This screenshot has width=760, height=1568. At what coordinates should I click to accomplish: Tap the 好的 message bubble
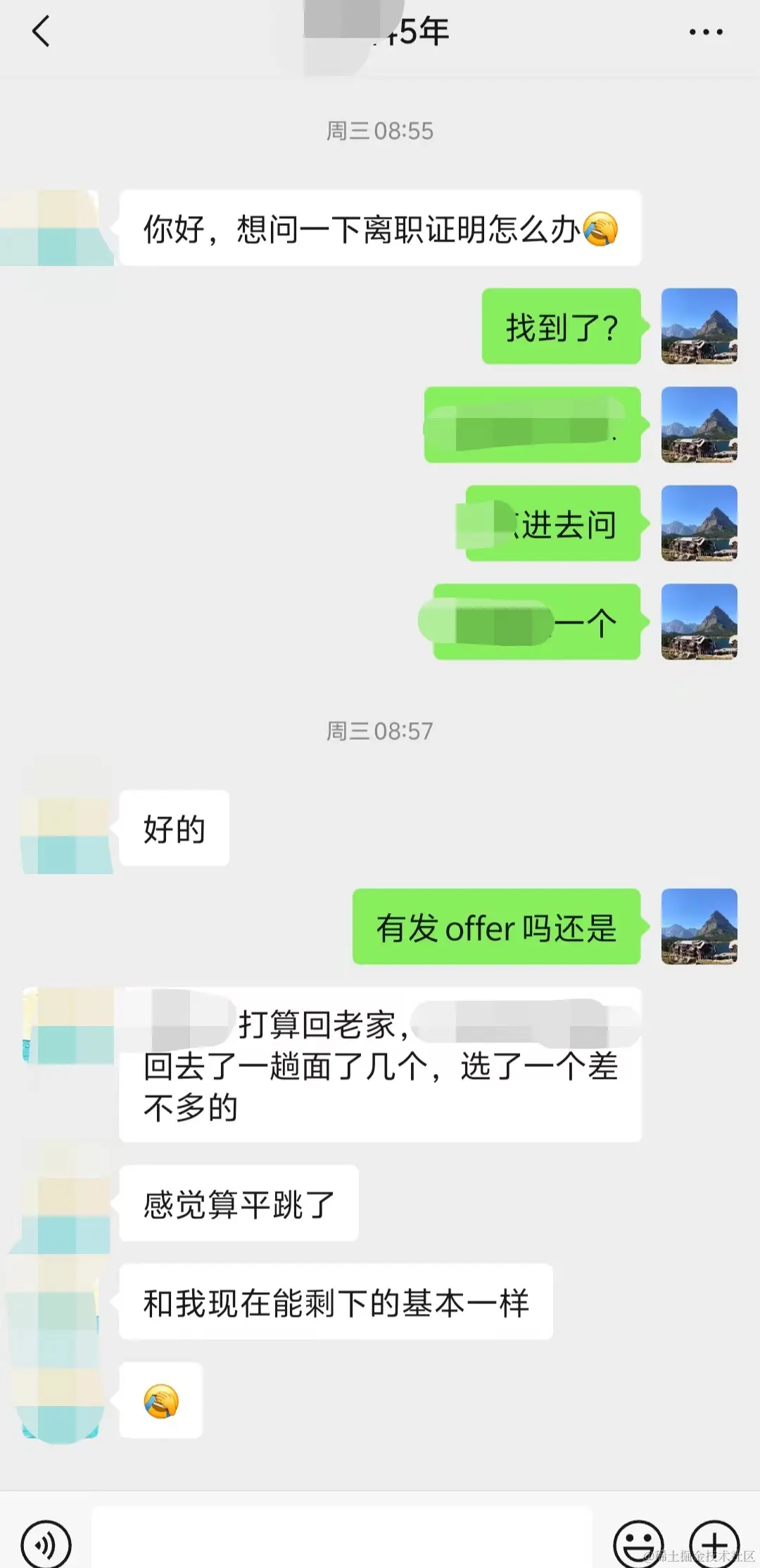172,829
